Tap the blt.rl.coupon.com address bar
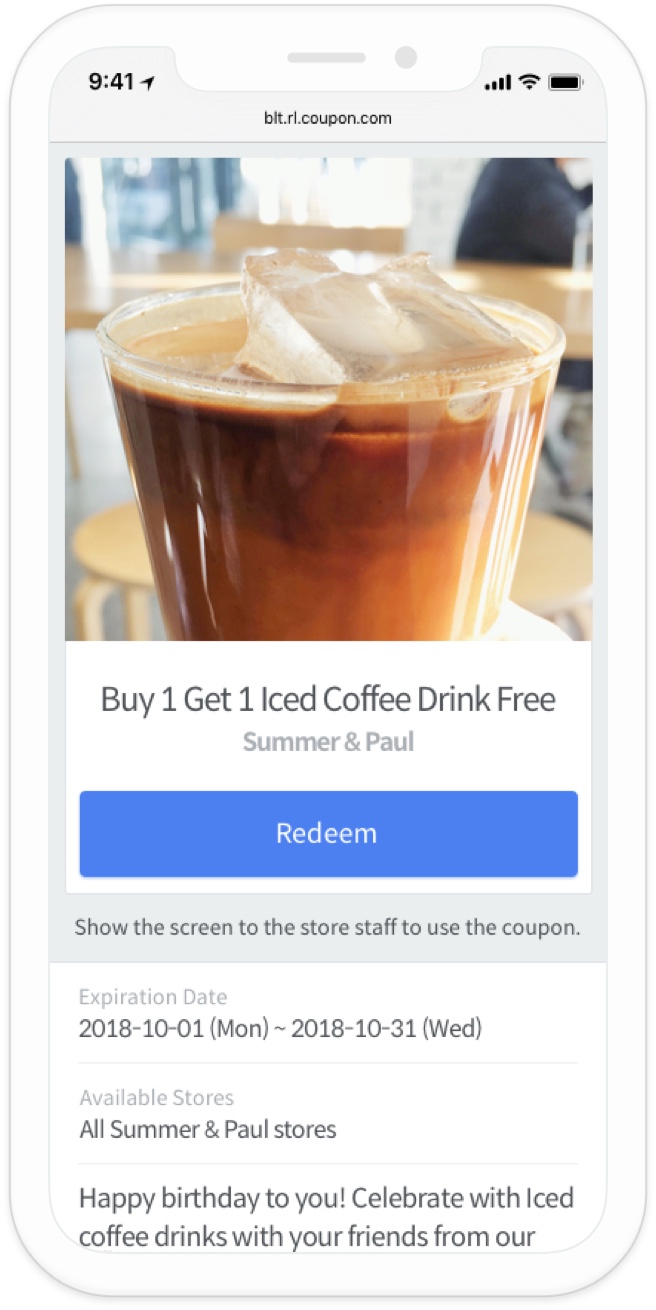656x1310 pixels. pos(328,118)
